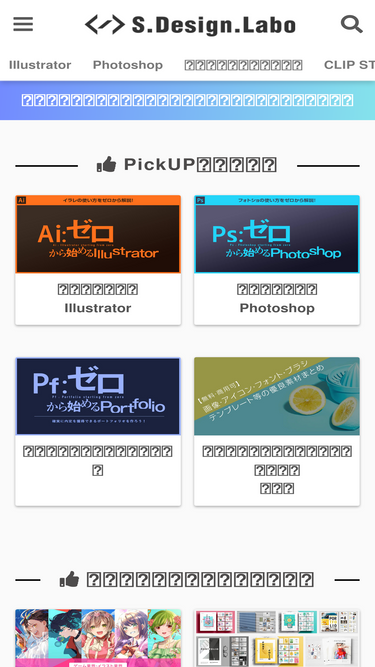Open the design templates collage card
Image resolution: width=375 pixels, height=667 pixels.
point(277,638)
